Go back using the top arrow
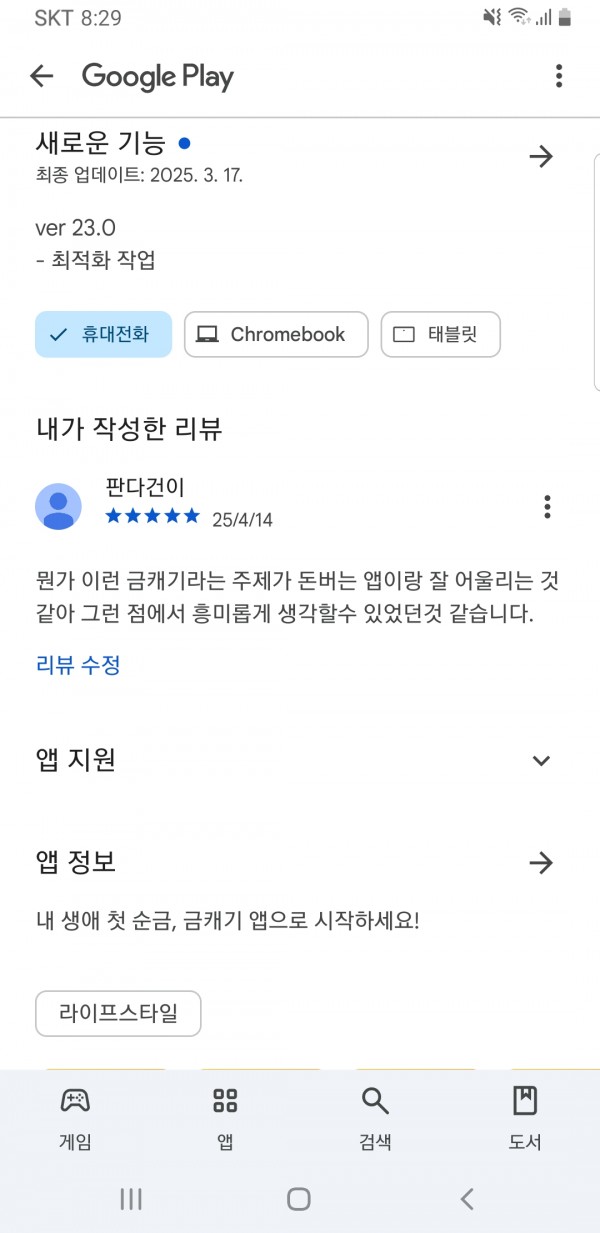The image size is (600, 1233). click(x=41, y=76)
